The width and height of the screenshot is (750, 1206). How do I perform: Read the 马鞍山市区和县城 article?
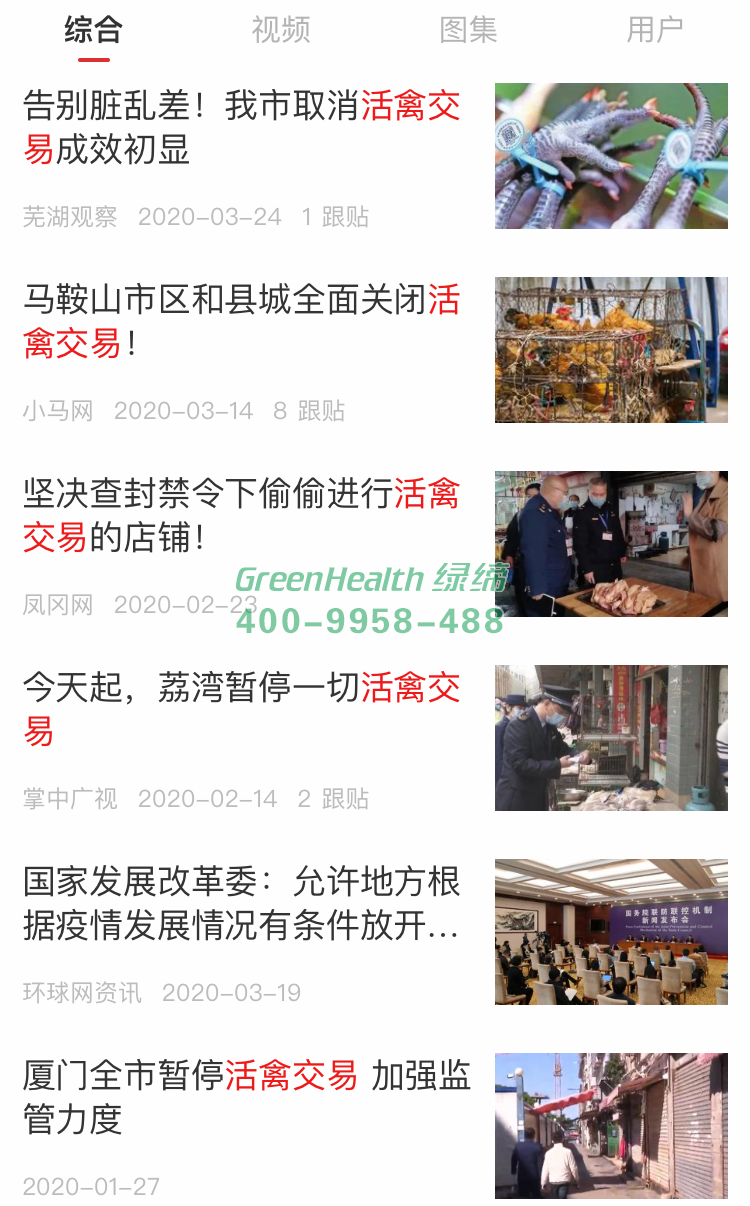click(x=242, y=322)
